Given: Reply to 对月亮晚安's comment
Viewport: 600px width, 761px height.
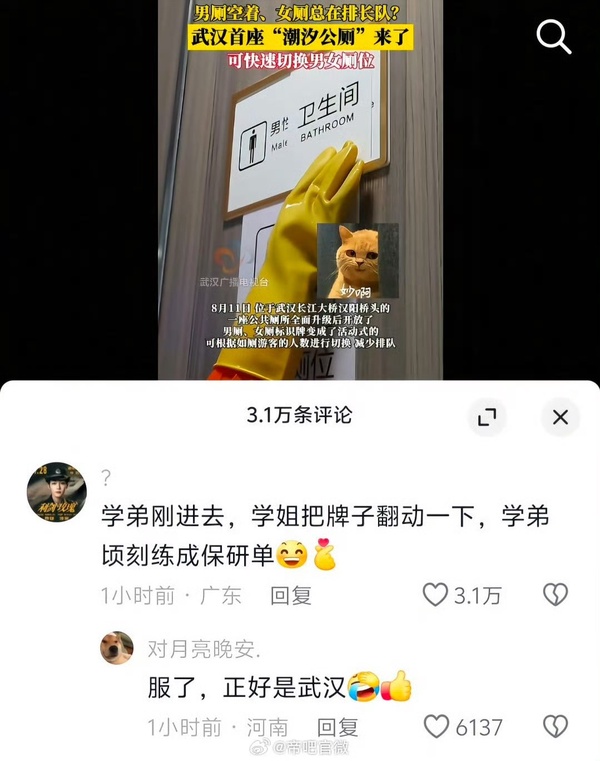Looking at the screenshot, I should [x=337, y=727].
